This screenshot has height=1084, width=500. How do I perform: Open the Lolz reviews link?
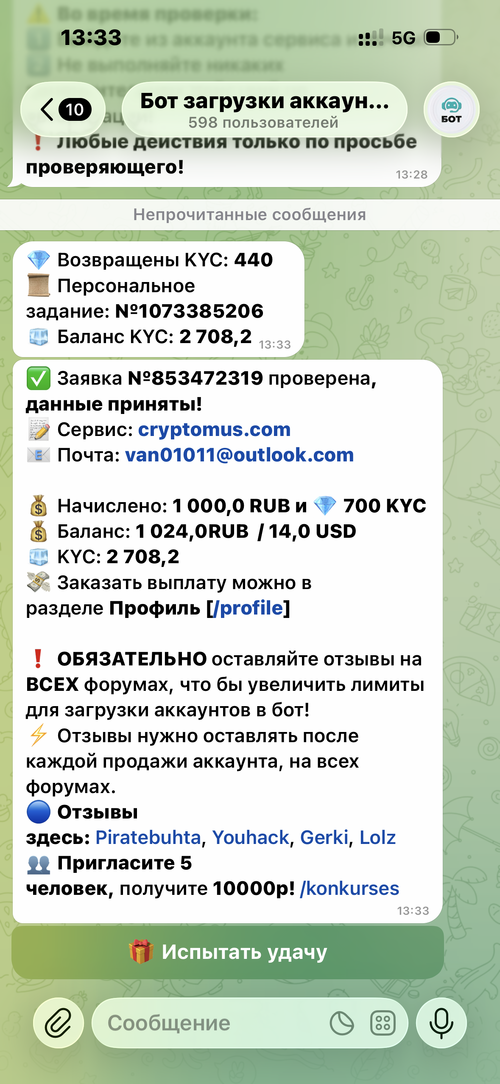coord(378,838)
